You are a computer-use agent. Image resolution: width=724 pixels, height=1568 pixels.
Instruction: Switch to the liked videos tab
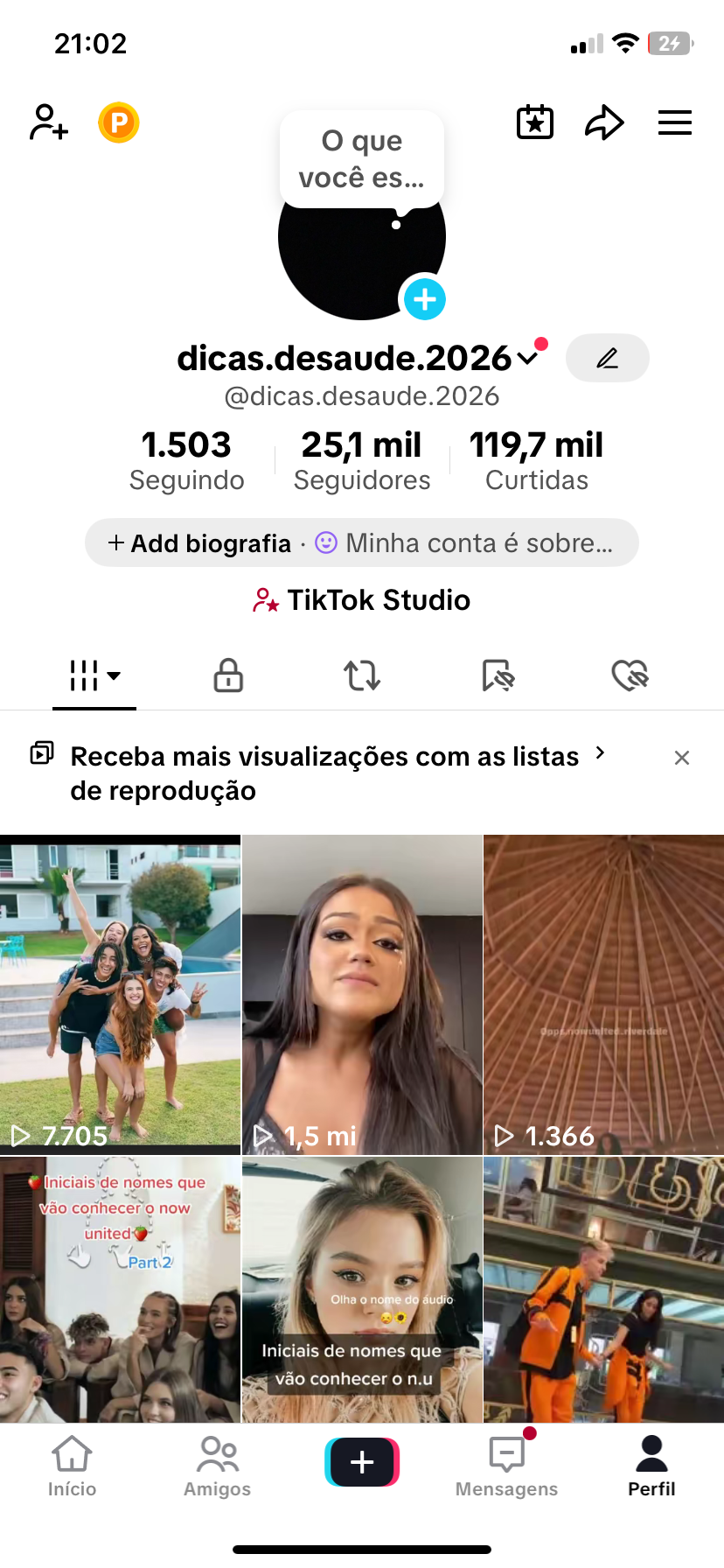(630, 675)
